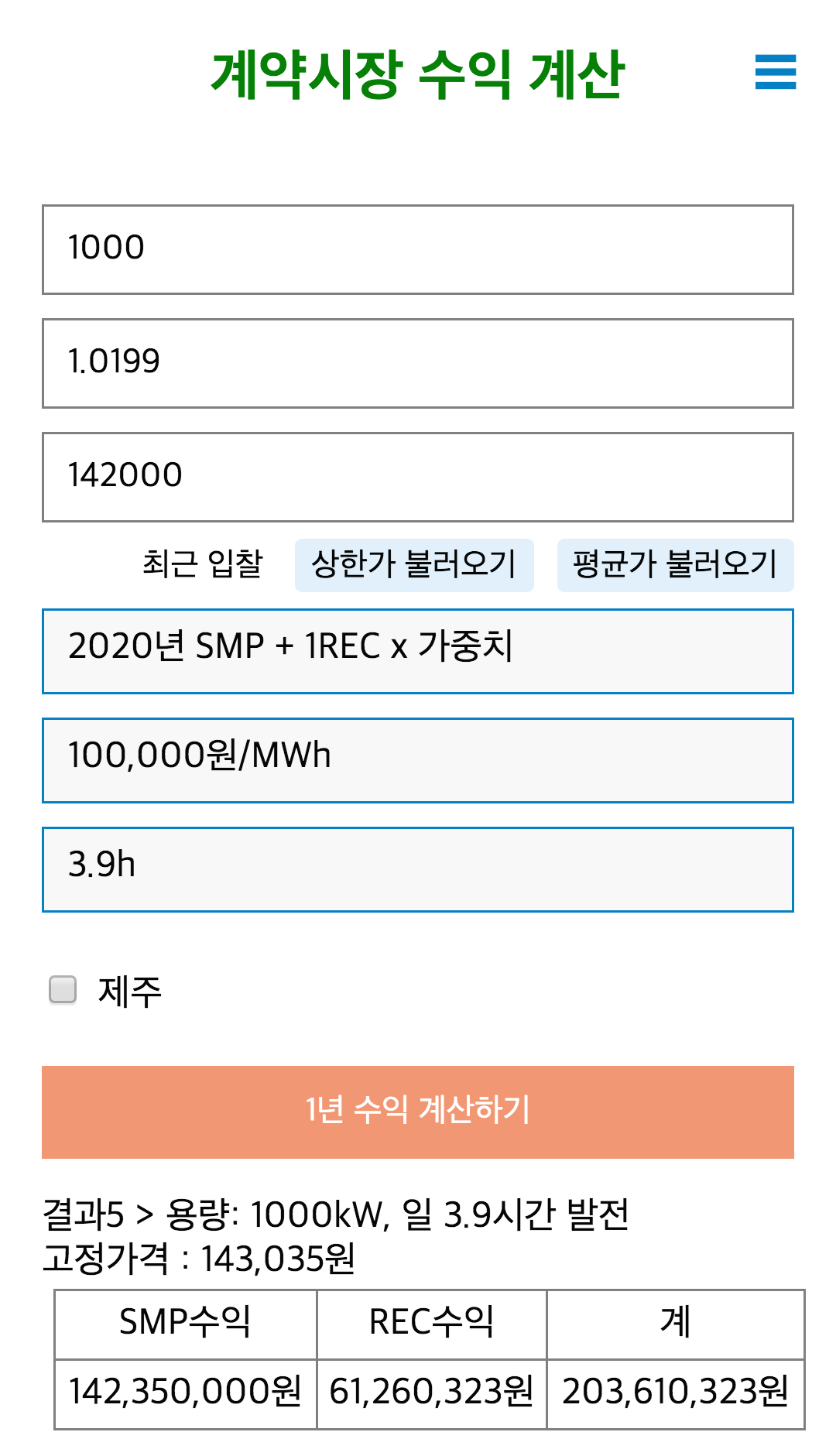Open the 3.9h generation time dropdown
836x1456 pixels.
click(x=418, y=869)
